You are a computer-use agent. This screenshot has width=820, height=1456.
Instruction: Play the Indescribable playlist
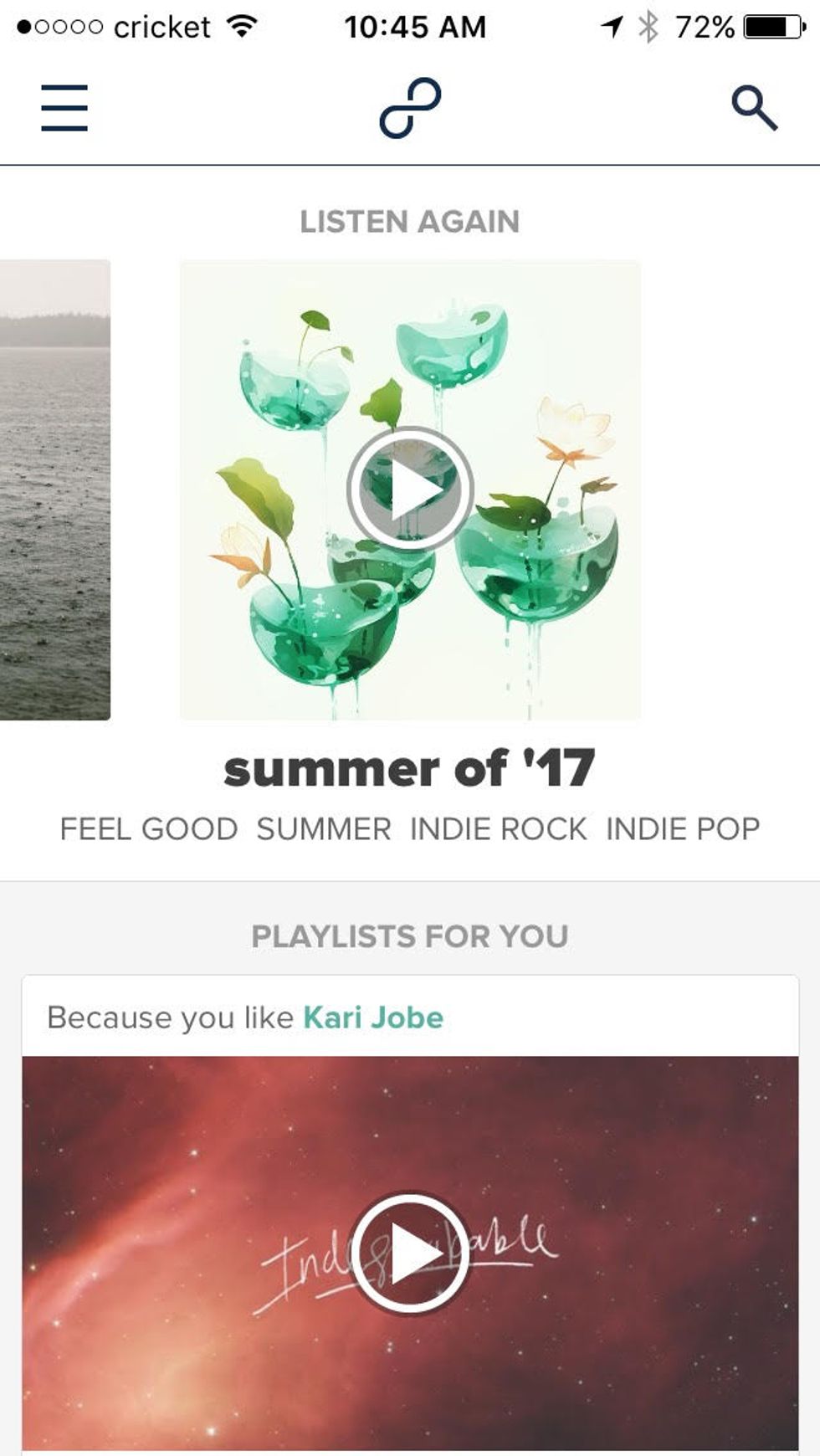click(x=410, y=1253)
